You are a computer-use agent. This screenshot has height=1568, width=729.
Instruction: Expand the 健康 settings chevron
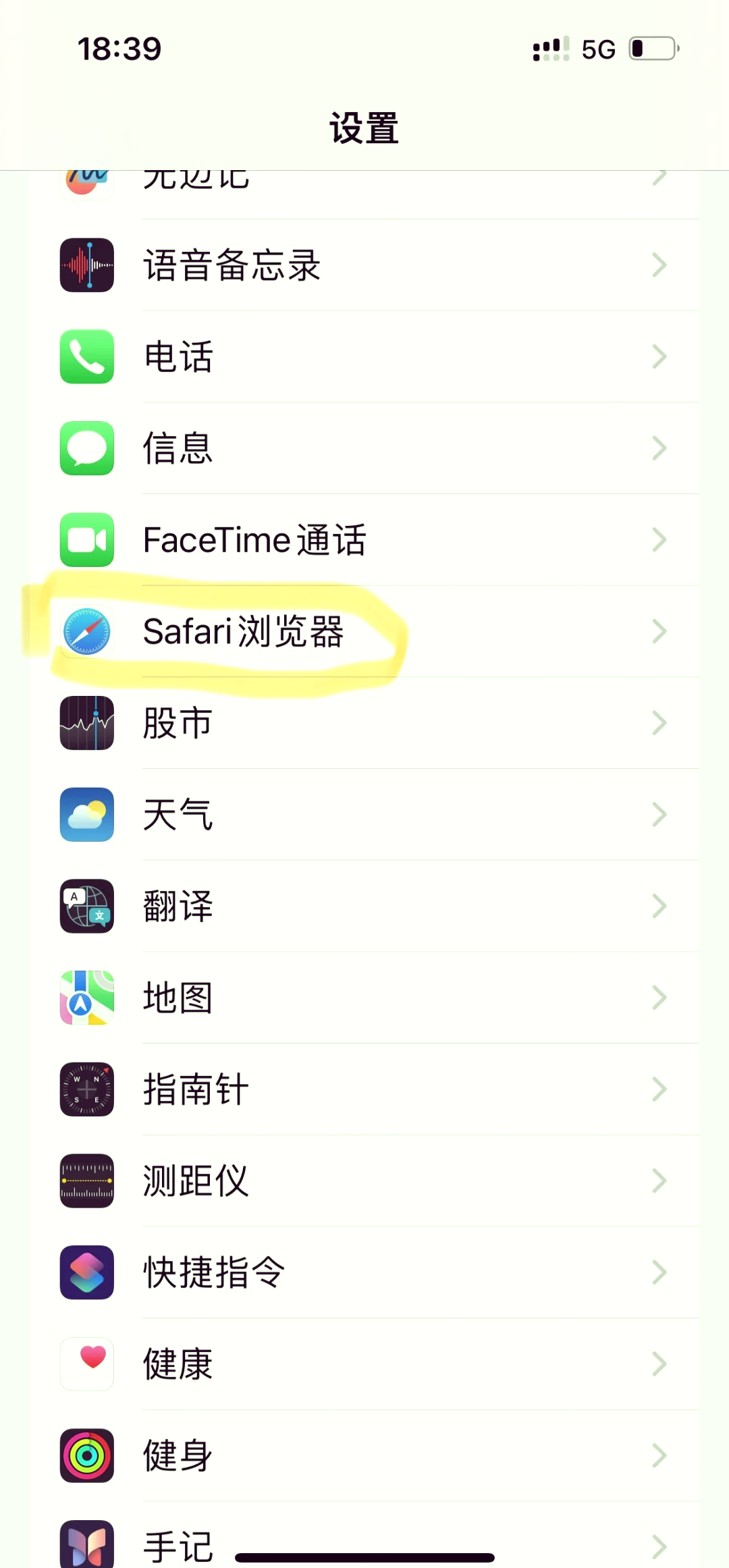659,1364
